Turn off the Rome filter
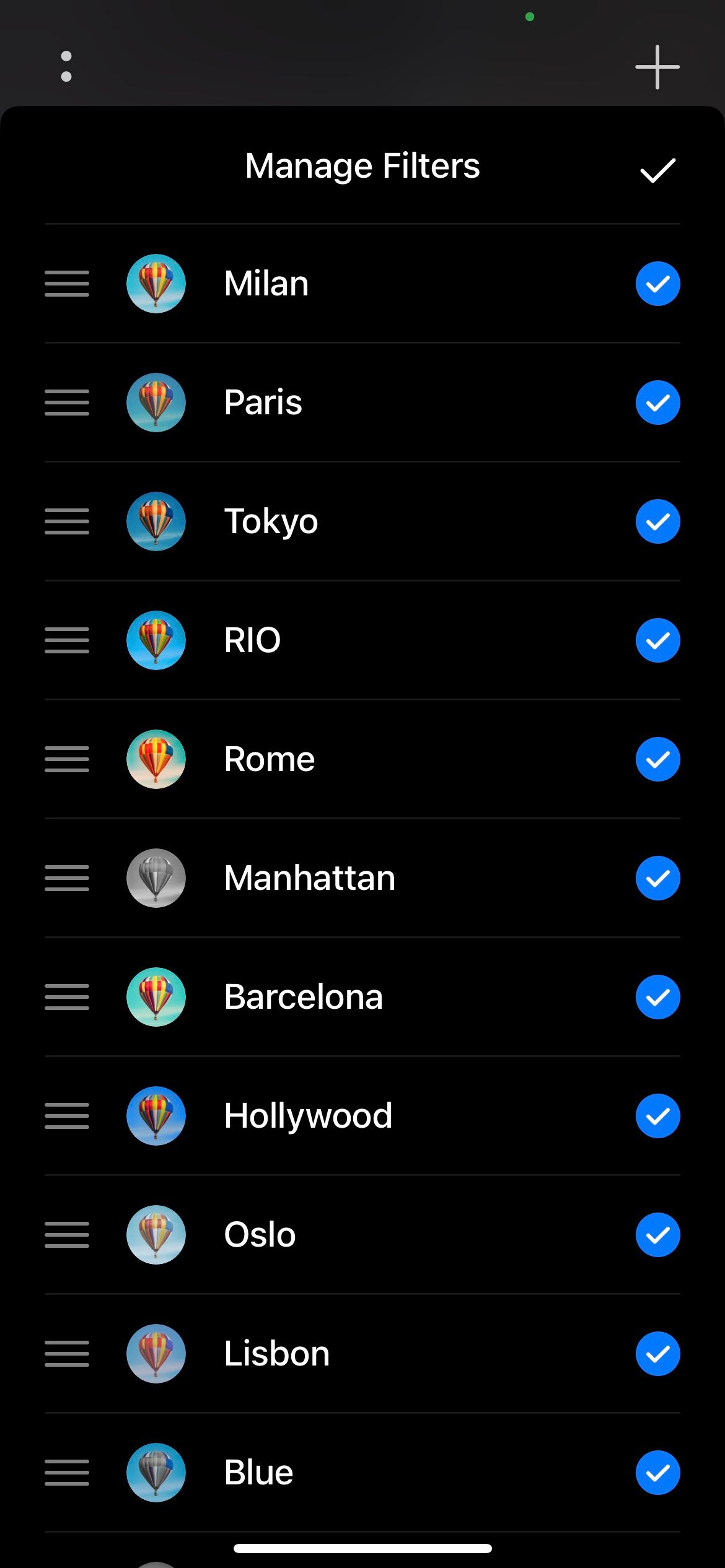Image resolution: width=725 pixels, height=1568 pixels. (657, 759)
